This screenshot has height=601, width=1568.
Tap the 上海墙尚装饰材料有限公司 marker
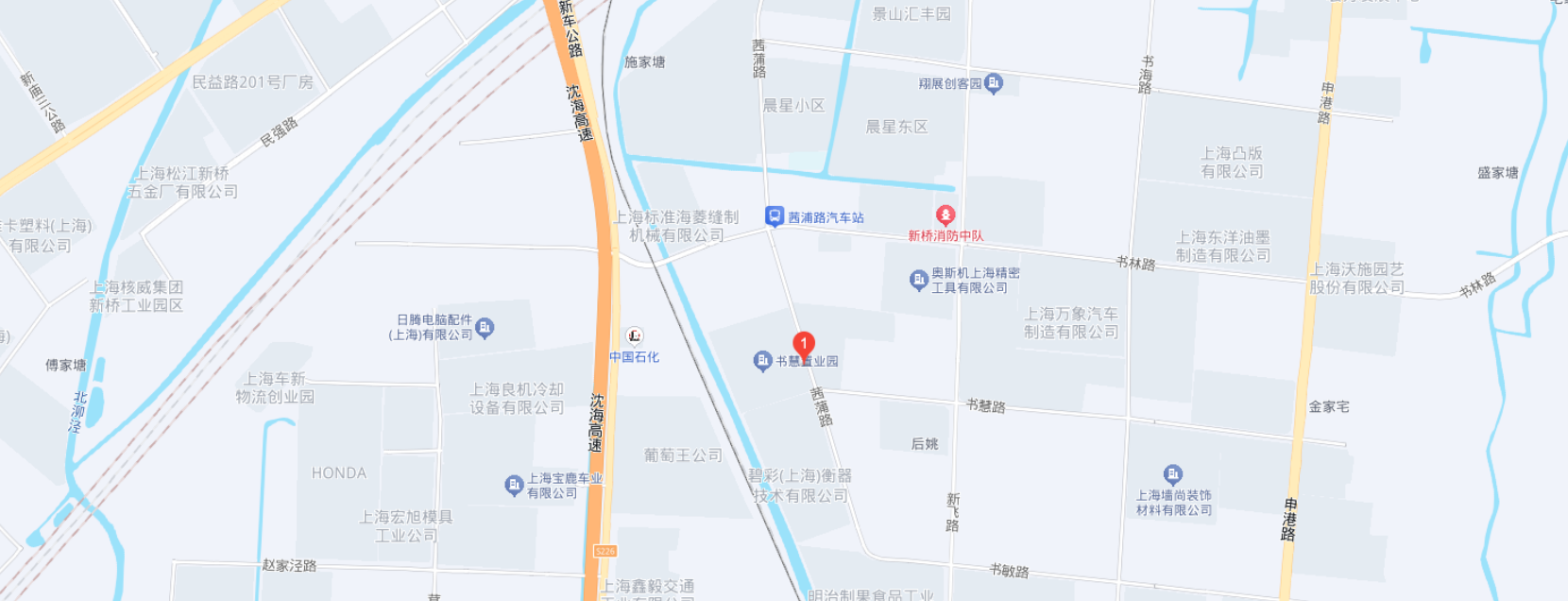pos(1173,474)
